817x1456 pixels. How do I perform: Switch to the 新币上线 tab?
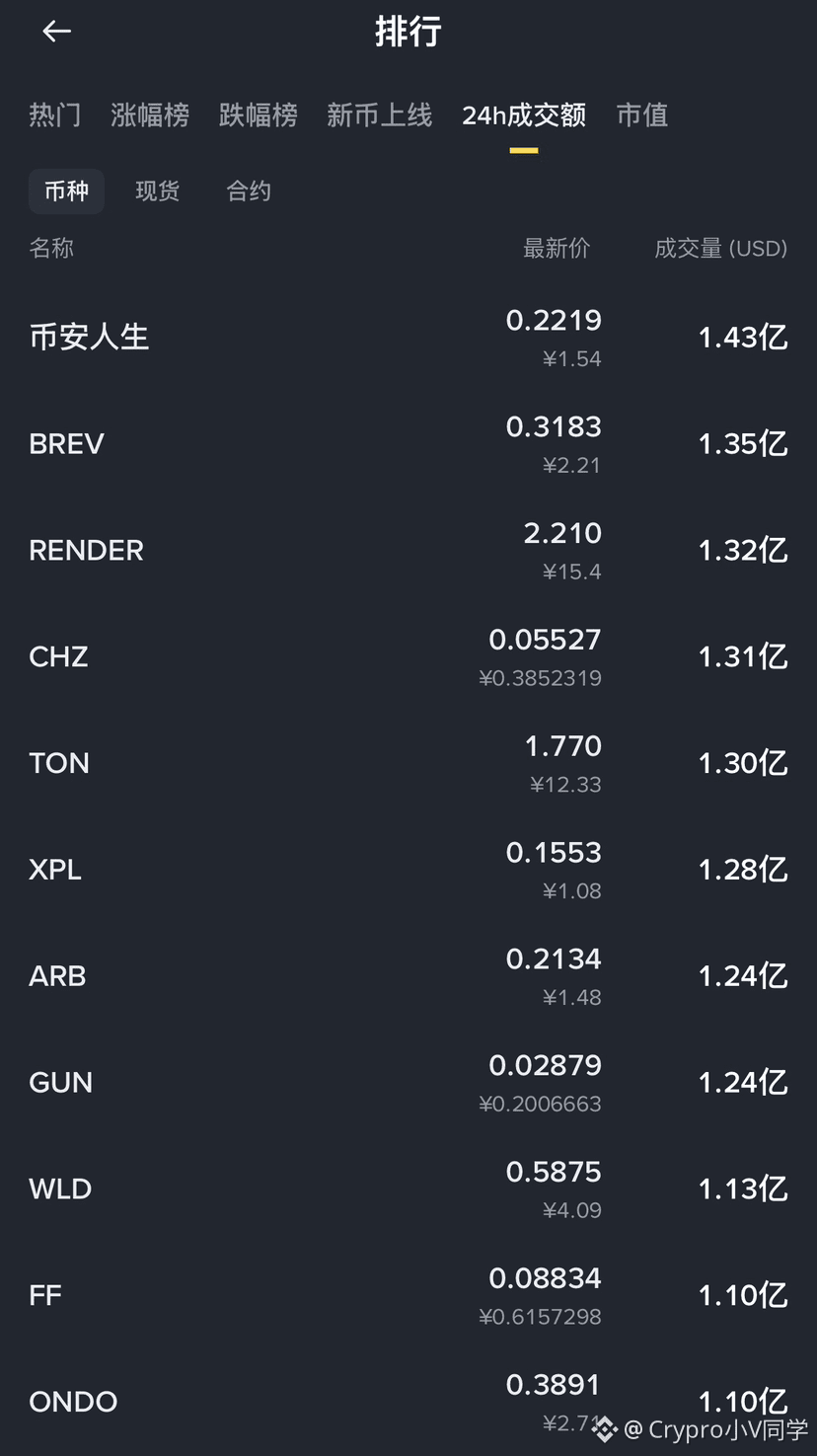[380, 115]
